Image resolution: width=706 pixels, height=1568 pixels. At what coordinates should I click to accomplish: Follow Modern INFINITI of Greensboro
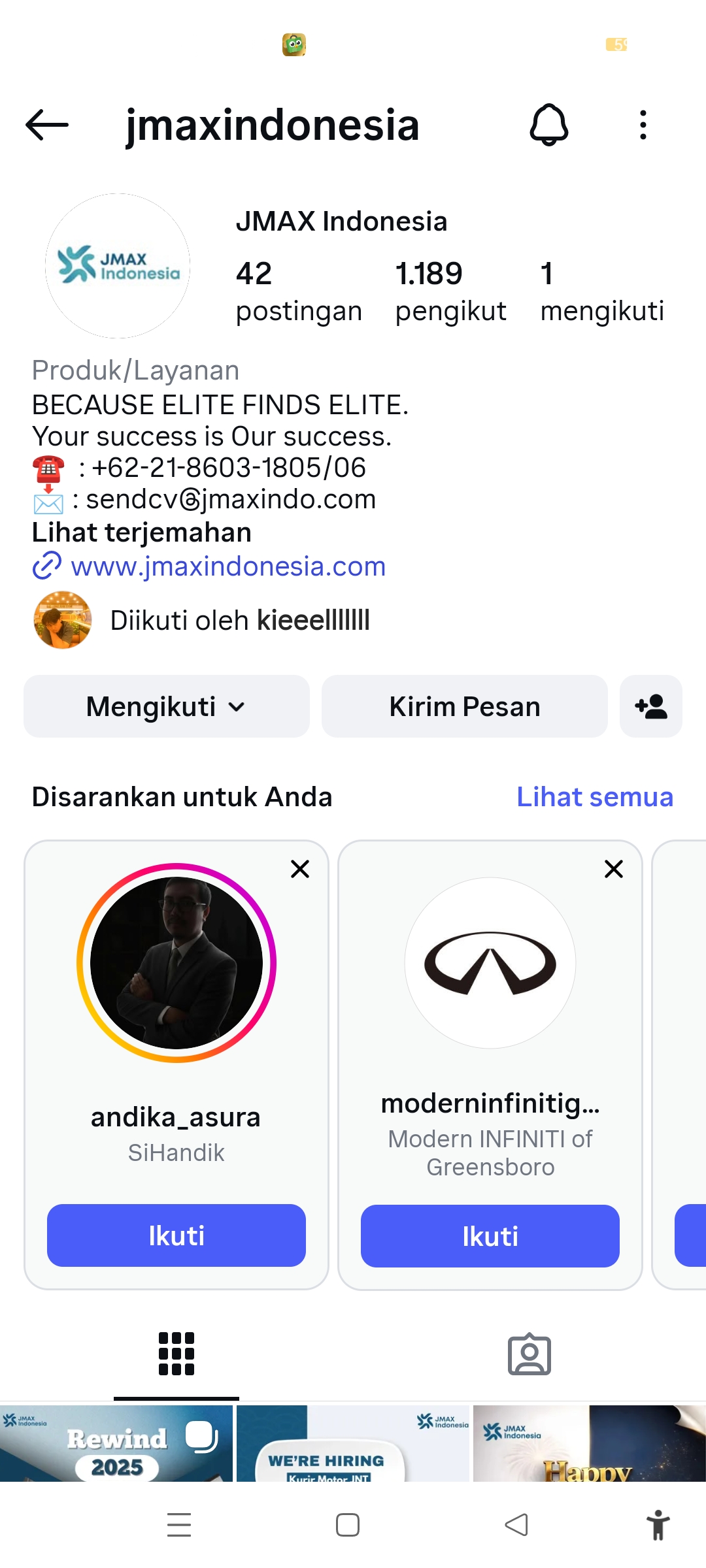tap(490, 1236)
